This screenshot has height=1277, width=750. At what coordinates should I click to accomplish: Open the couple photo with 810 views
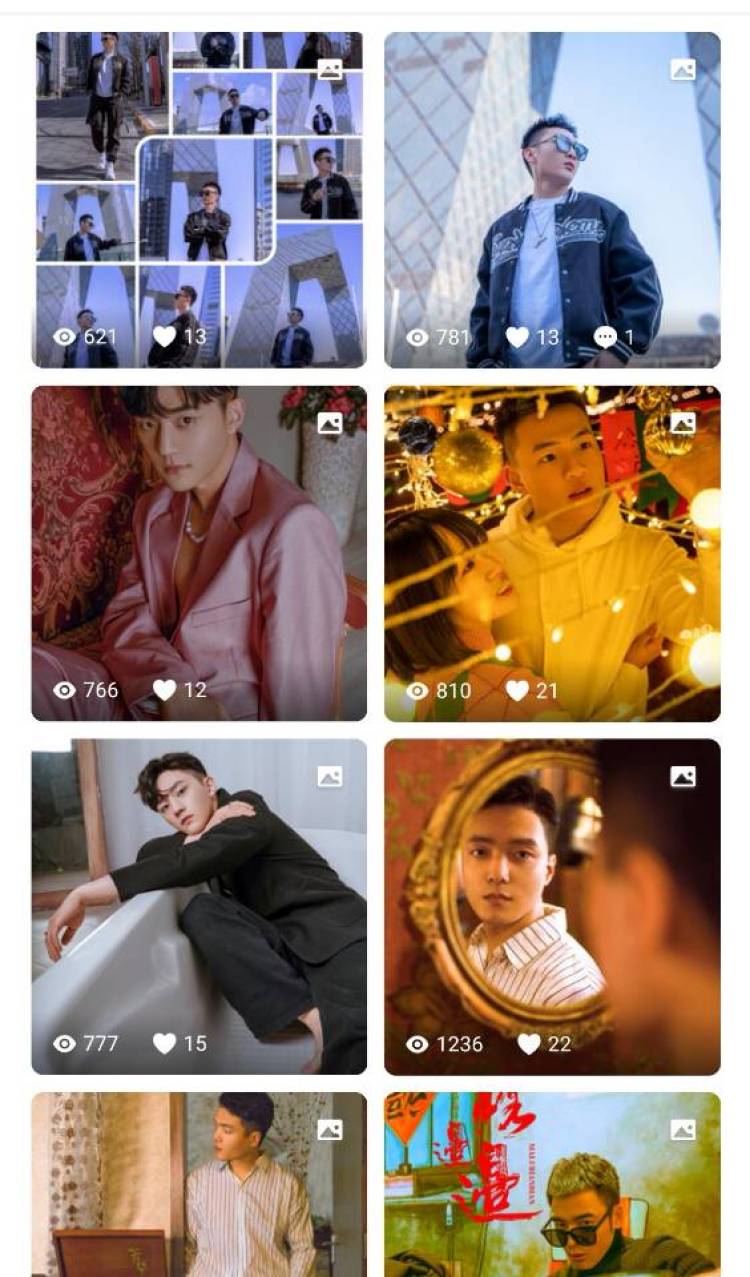coord(552,553)
